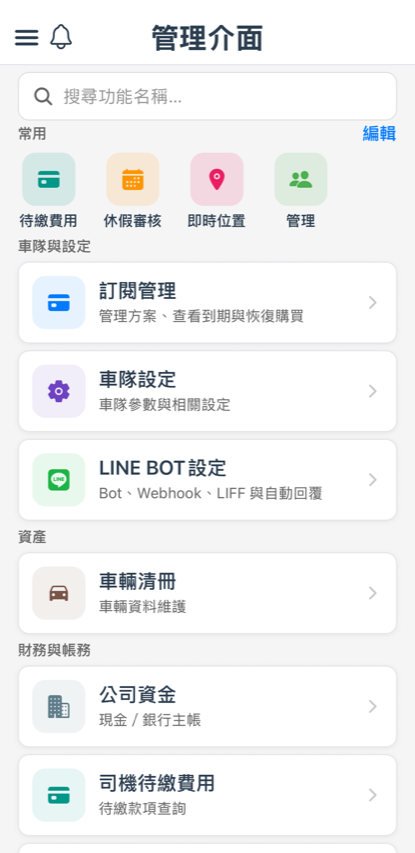This screenshot has height=853, width=415.
Task: Open the notifications bell
Action: pos(61,38)
